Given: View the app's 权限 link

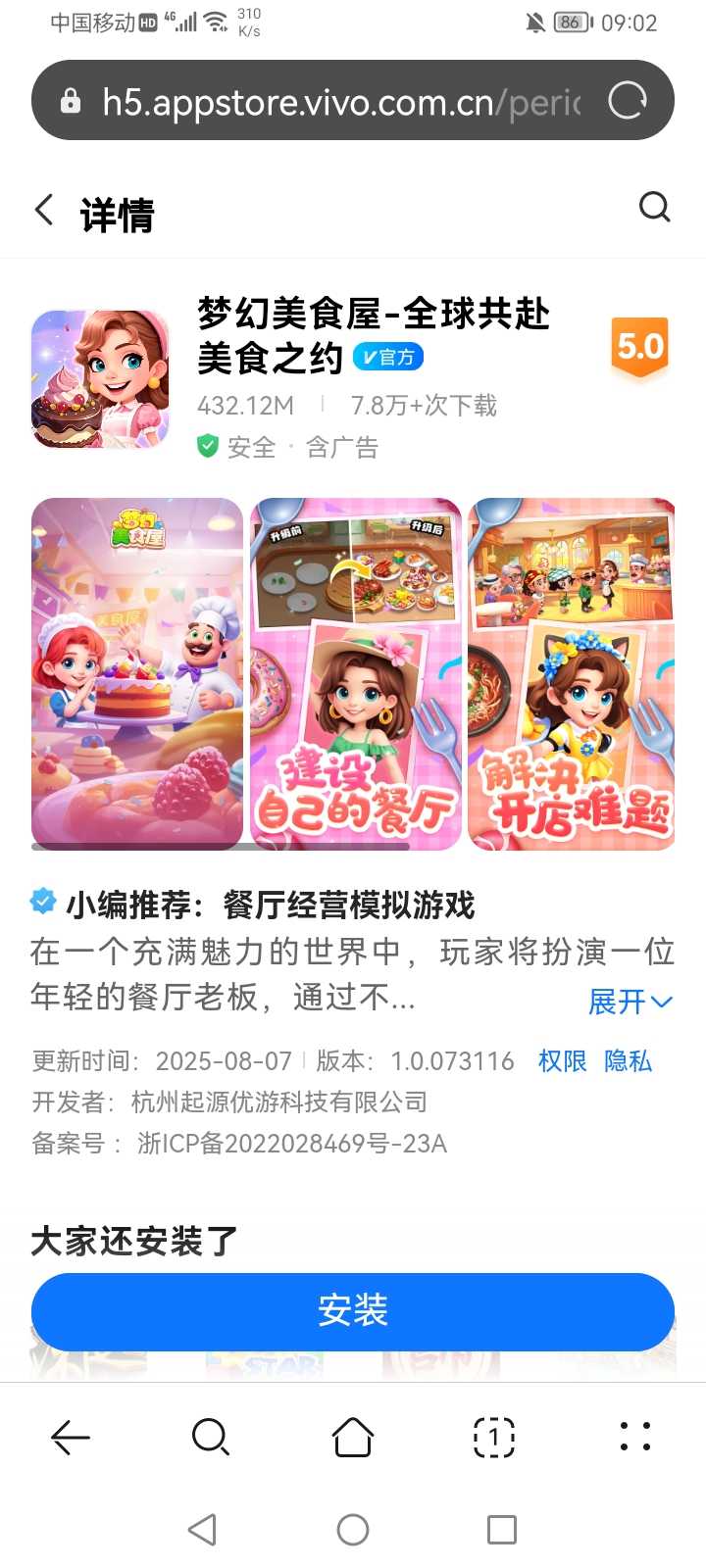Looking at the screenshot, I should pyautogui.click(x=562, y=1060).
